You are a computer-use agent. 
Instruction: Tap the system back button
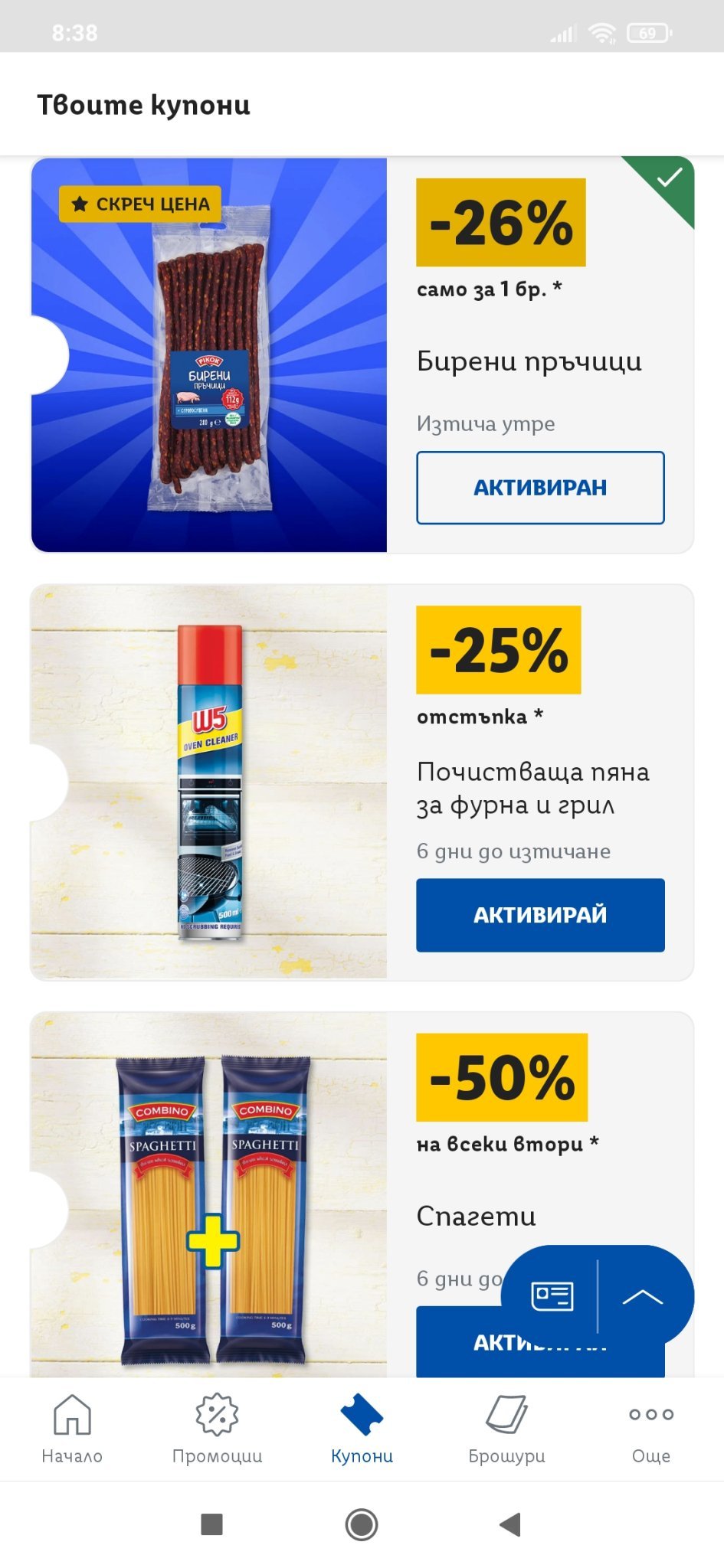click(x=510, y=1524)
